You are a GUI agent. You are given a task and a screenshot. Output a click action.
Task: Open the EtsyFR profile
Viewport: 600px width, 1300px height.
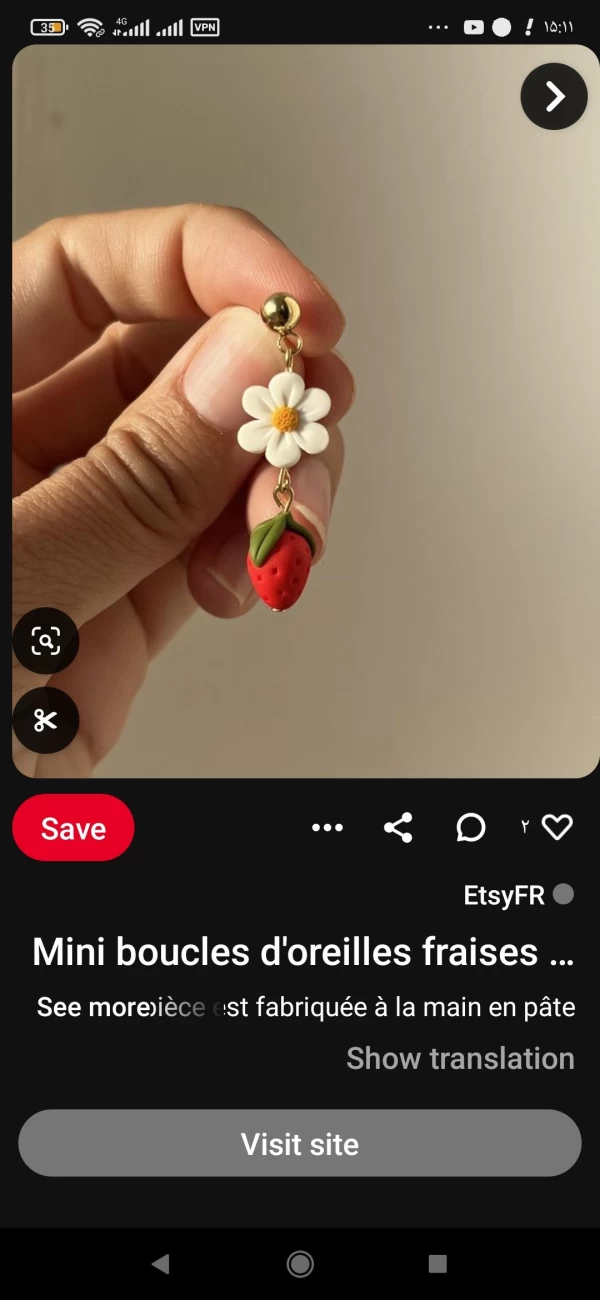504,895
